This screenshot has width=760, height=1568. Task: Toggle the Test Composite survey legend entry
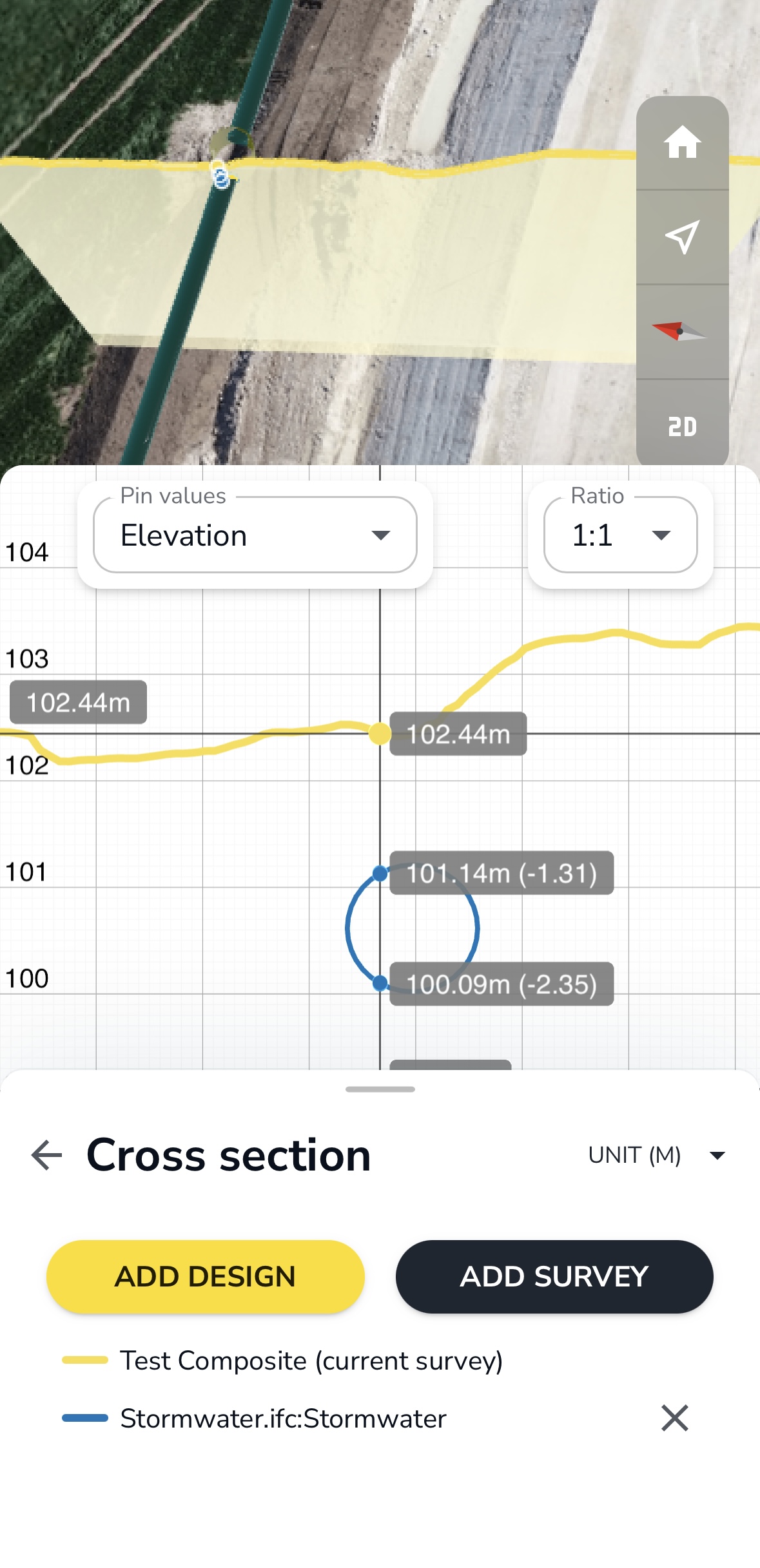click(312, 1361)
